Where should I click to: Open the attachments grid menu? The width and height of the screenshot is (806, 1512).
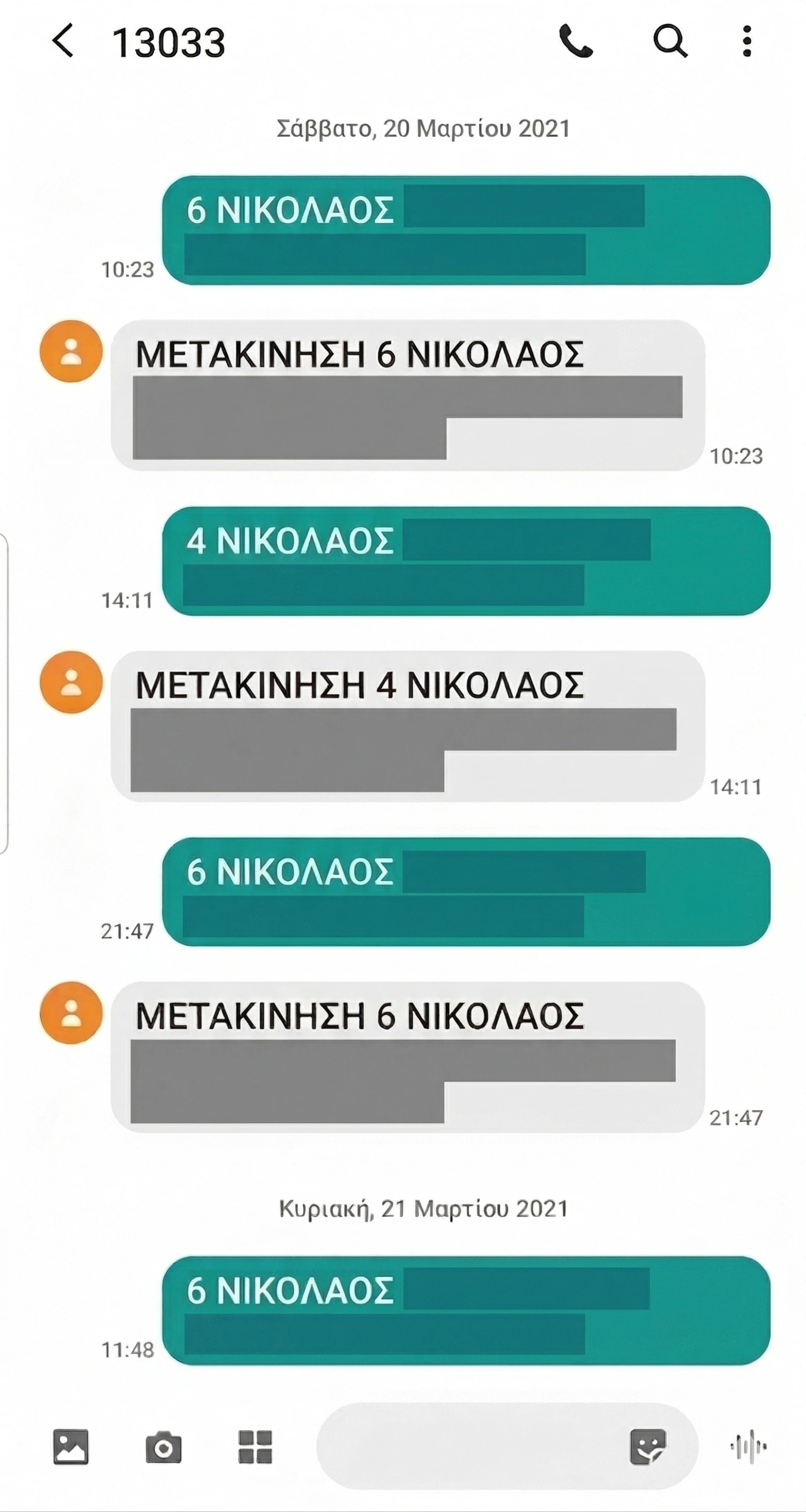255,1447
